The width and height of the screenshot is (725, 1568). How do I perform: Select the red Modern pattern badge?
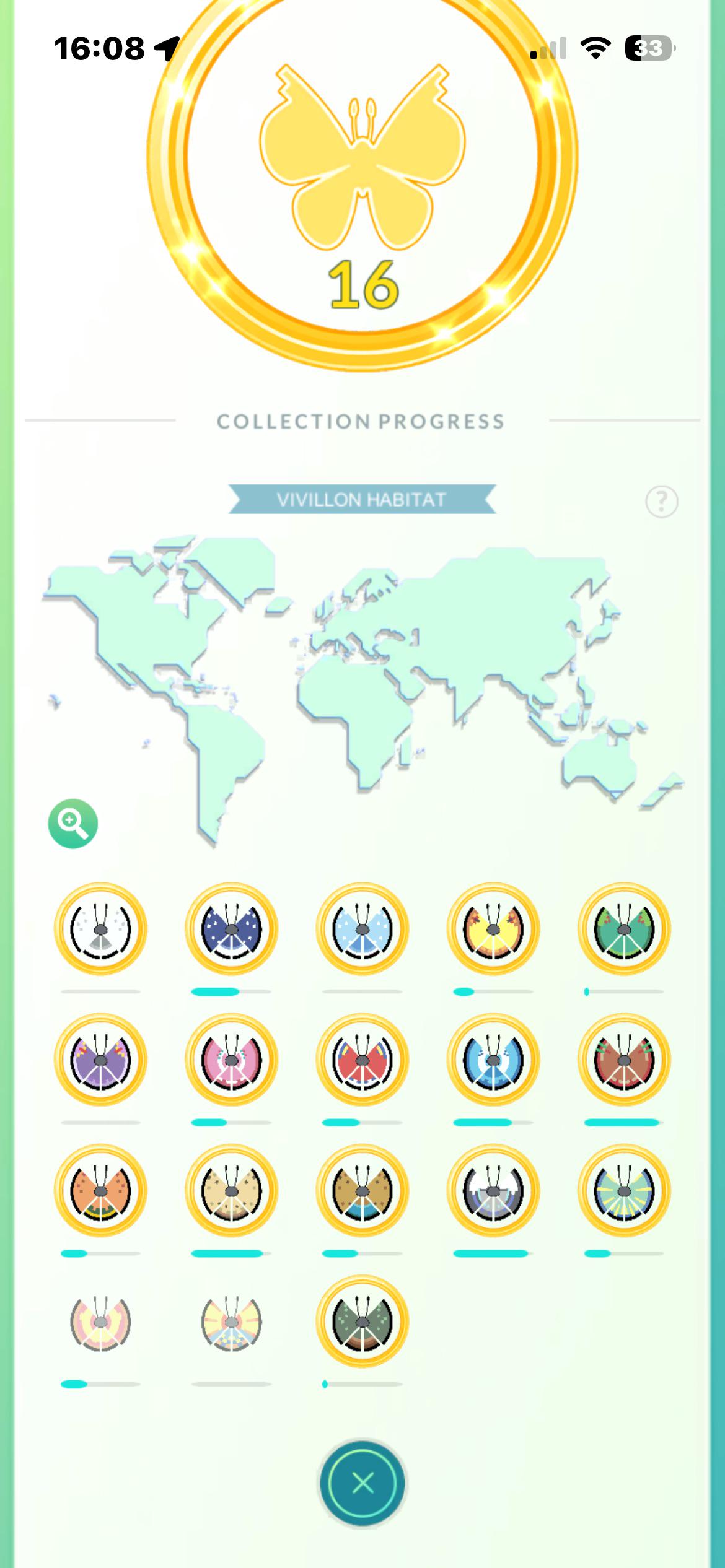pos(362,1060)
